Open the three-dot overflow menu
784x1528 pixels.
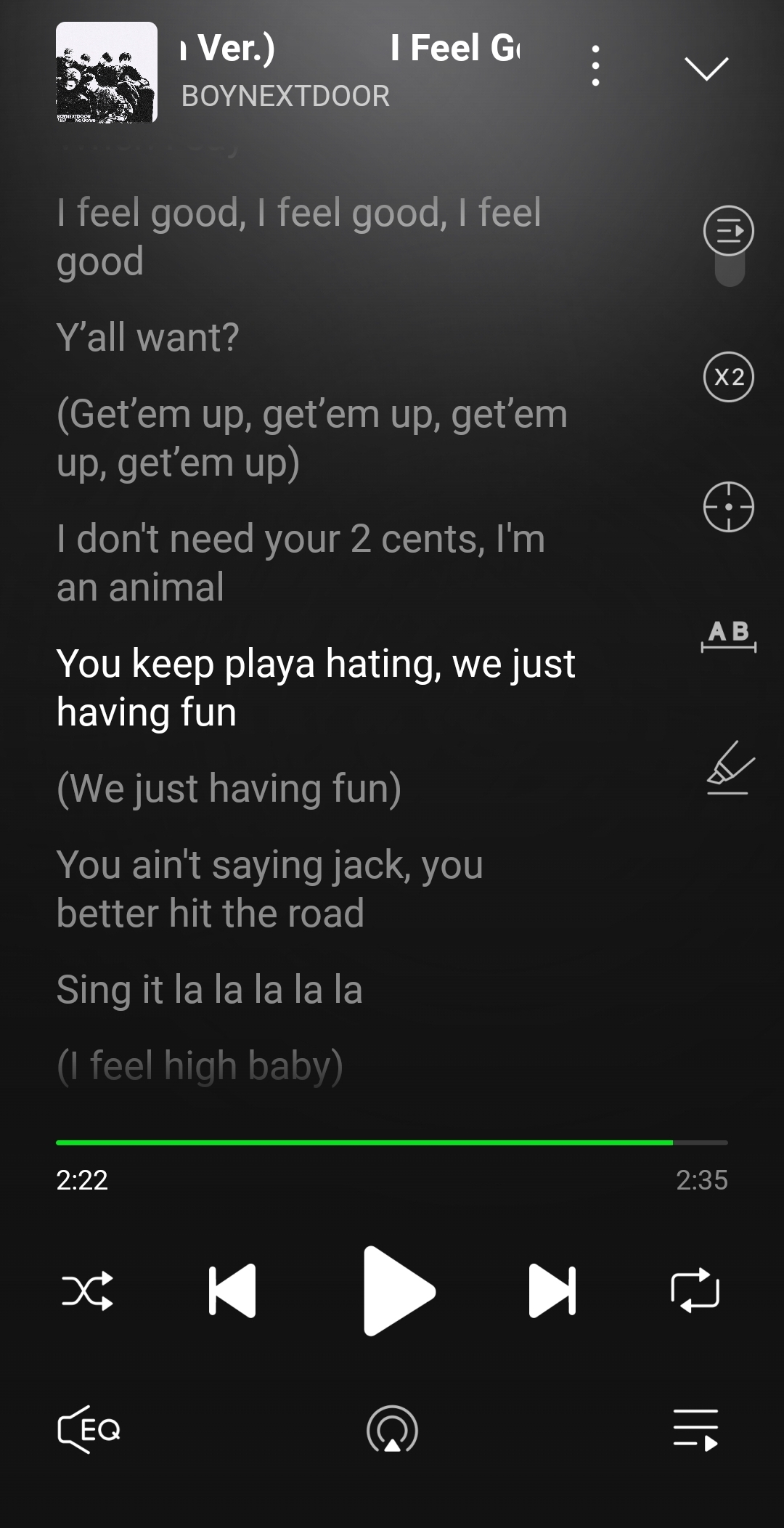coord(595,65)
